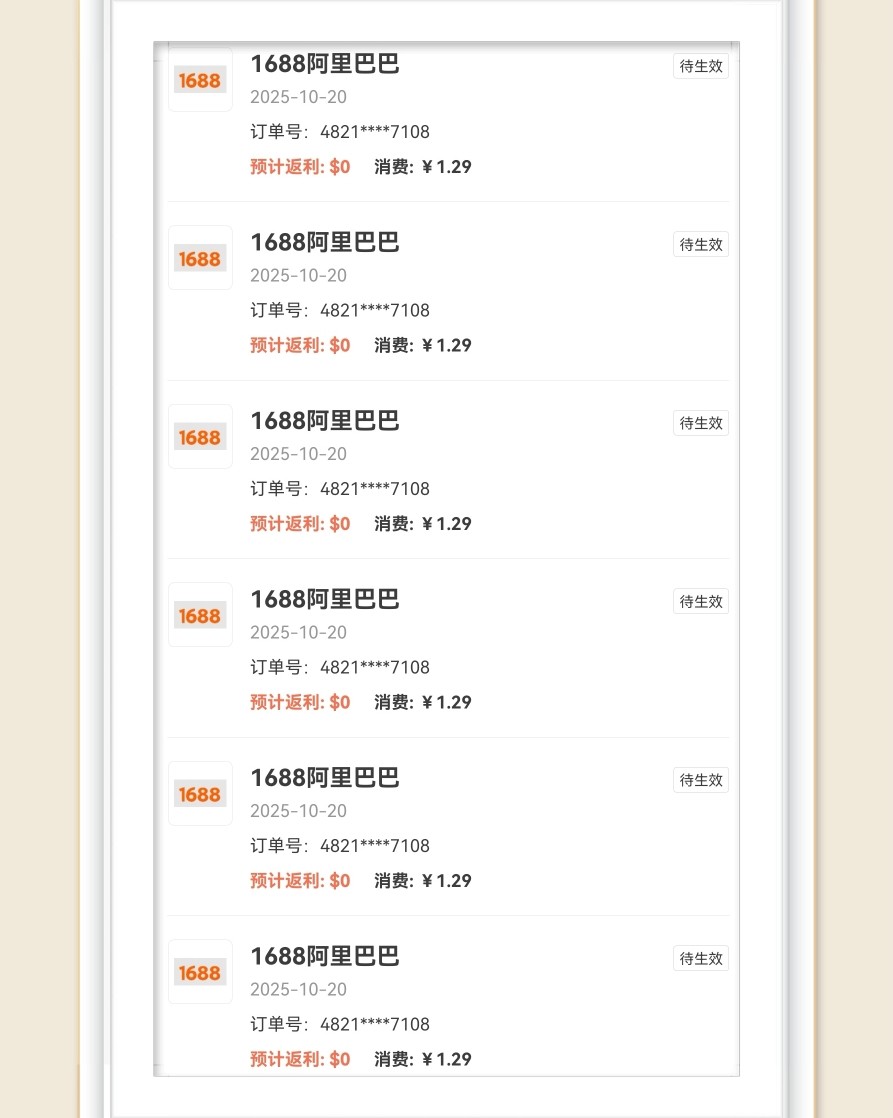Viewport: 893px width, 1118px height.
Task: Select the 1688 icon on the second order
Action: (x=200, y=257)
